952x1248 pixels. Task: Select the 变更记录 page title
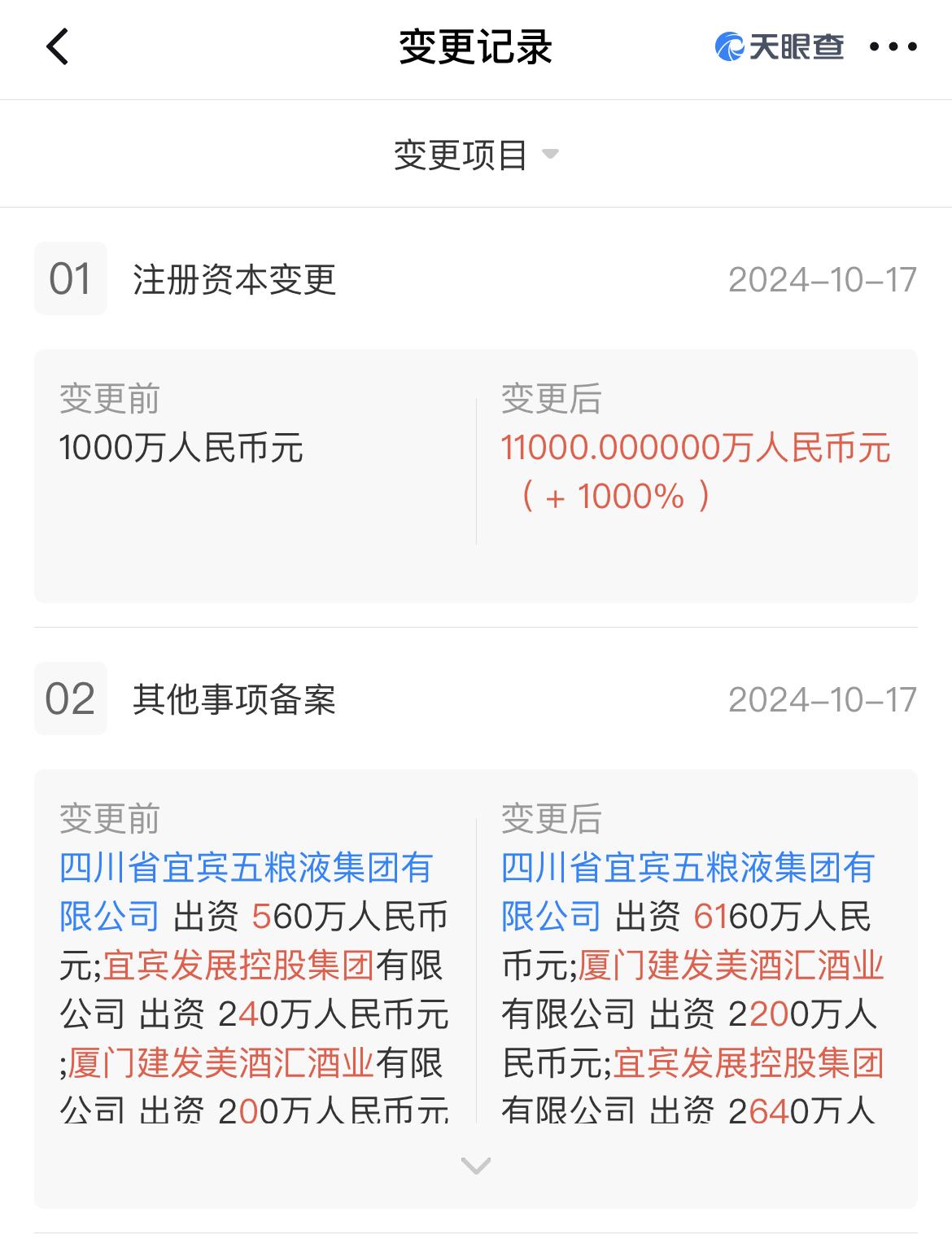point(476,46)
